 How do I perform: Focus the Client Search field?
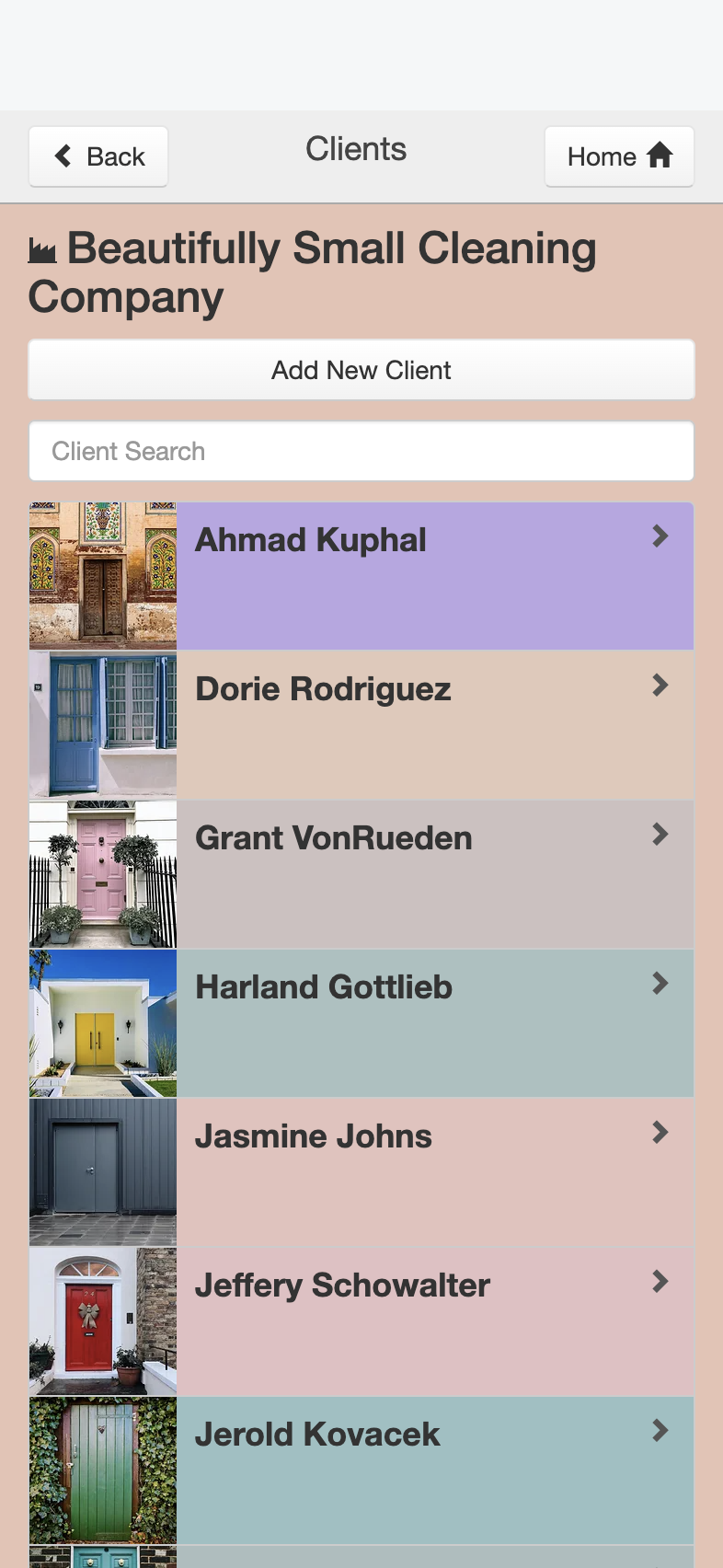361,451
